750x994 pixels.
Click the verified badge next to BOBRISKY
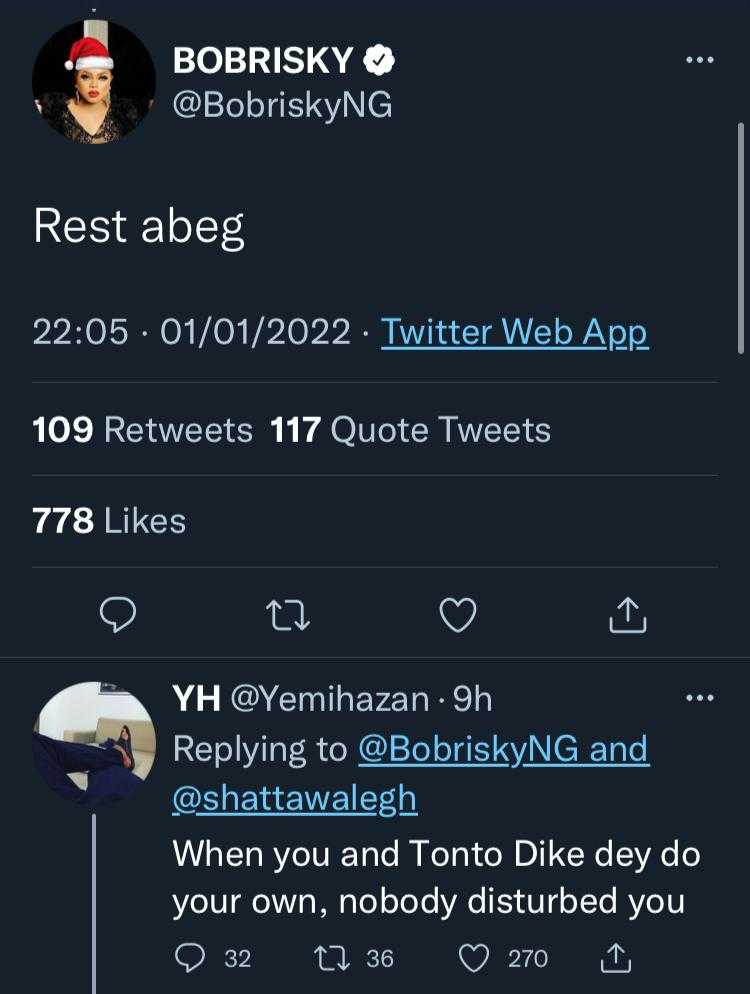click(x=377, y=58)
